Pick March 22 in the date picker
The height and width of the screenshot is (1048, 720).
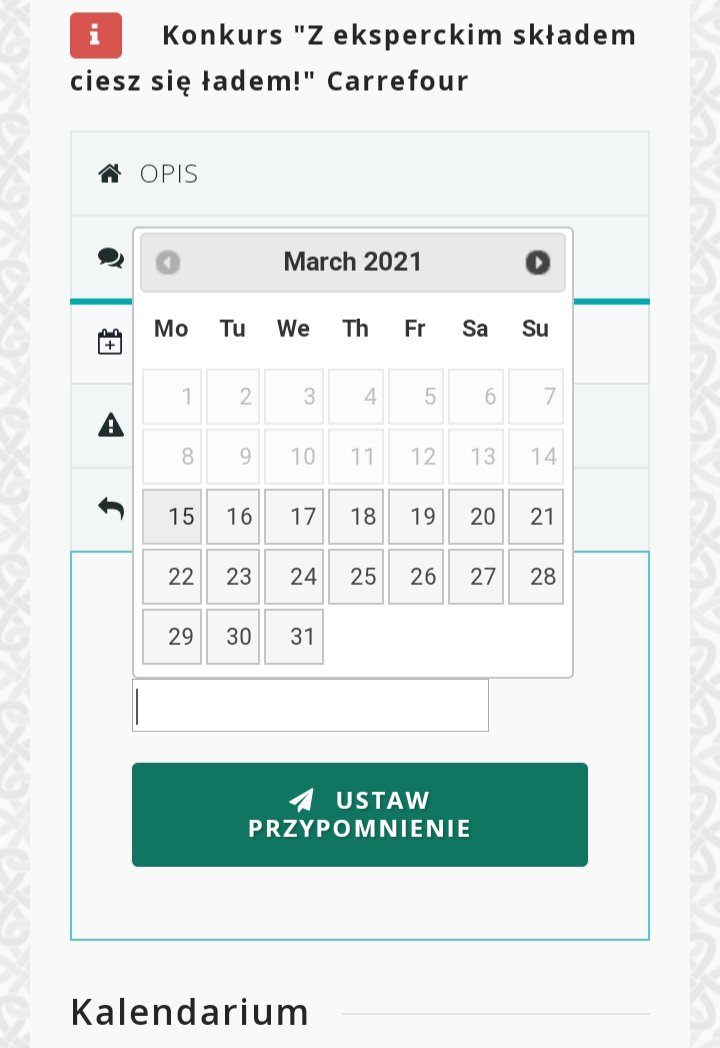click(x=172, y=577)
